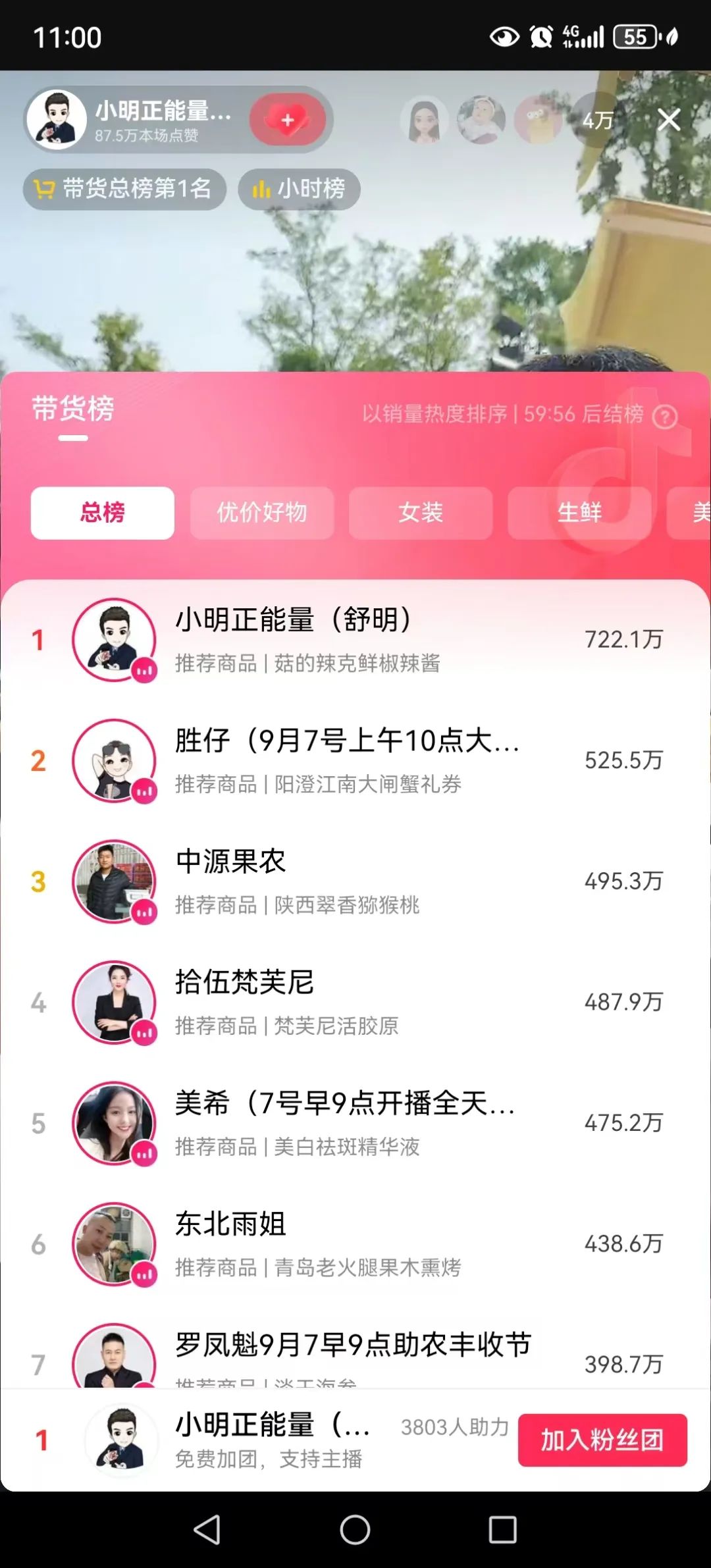Open the 带货总榜第1名 badge
The image size is (711, 1568).
click(x=124, y=190)
